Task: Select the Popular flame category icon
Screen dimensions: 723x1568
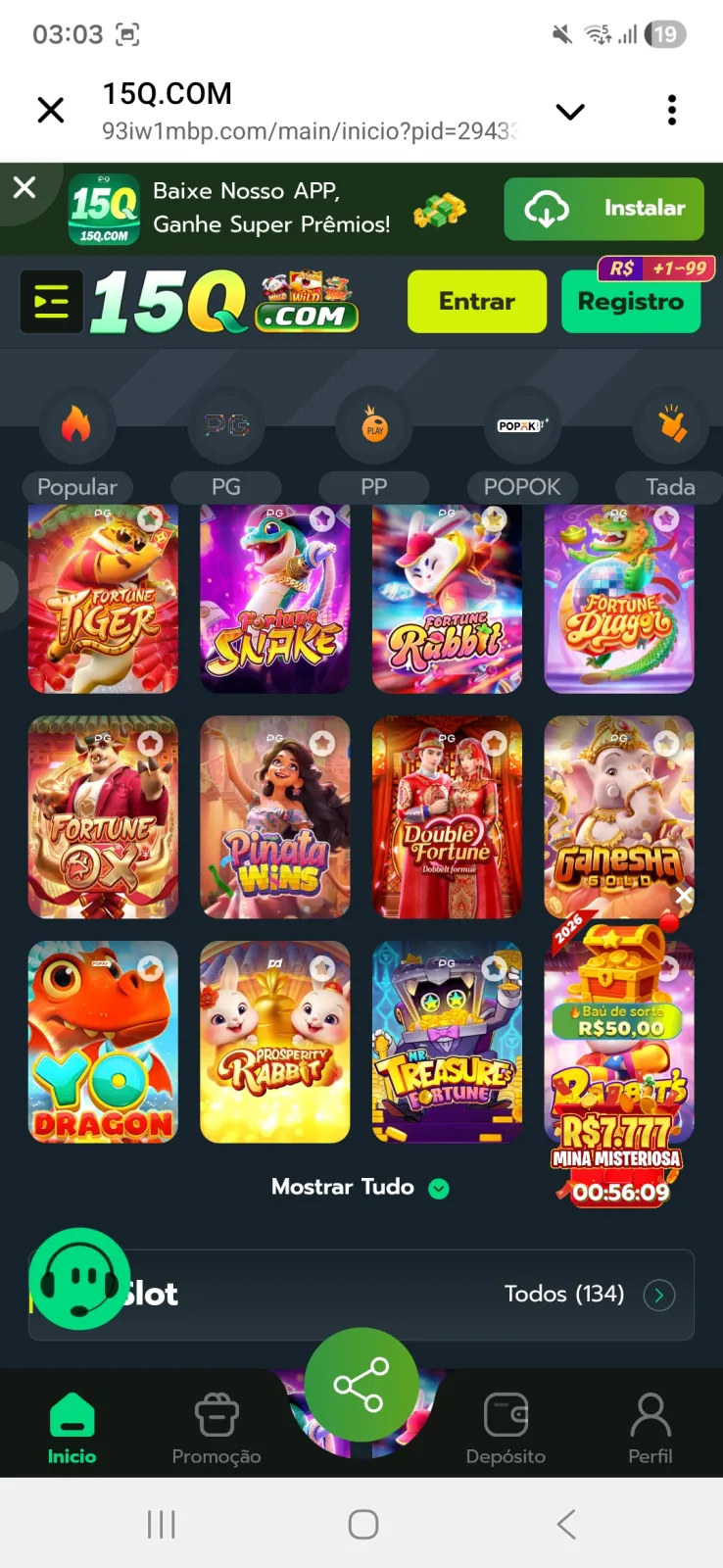Action: (77, 425)
